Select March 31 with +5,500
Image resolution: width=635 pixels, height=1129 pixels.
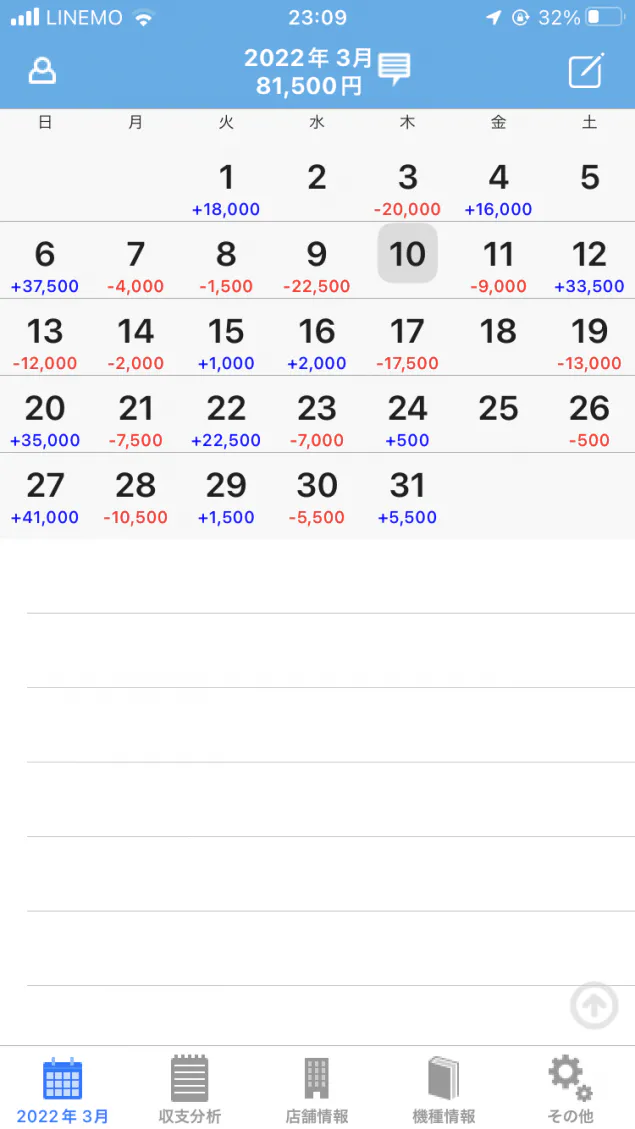[407, 496]
